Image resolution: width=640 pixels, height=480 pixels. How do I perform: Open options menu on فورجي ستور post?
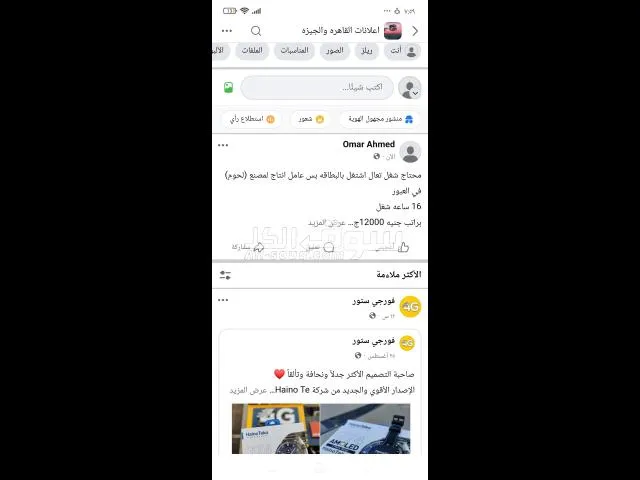point(223,300)
